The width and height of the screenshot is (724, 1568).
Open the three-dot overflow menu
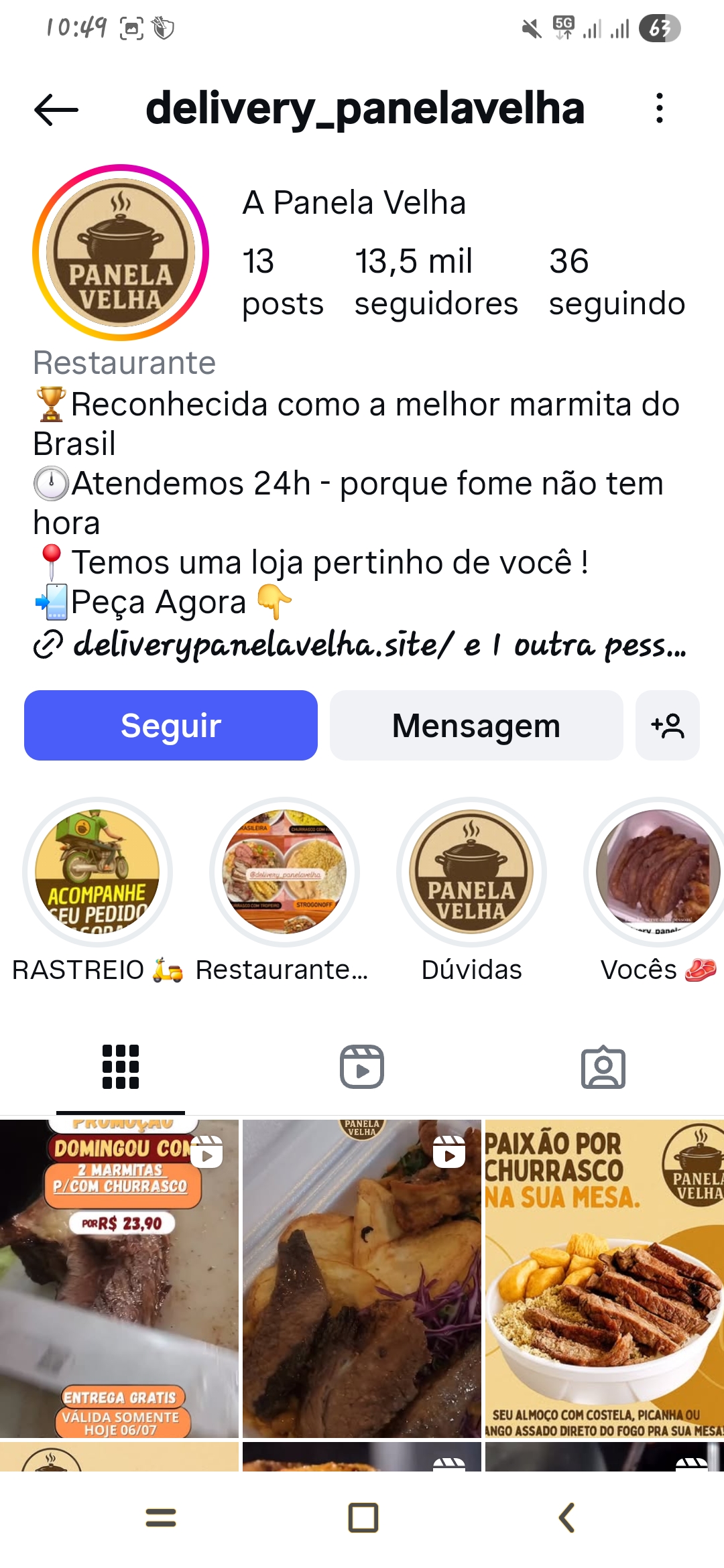(x=660, y=109)
